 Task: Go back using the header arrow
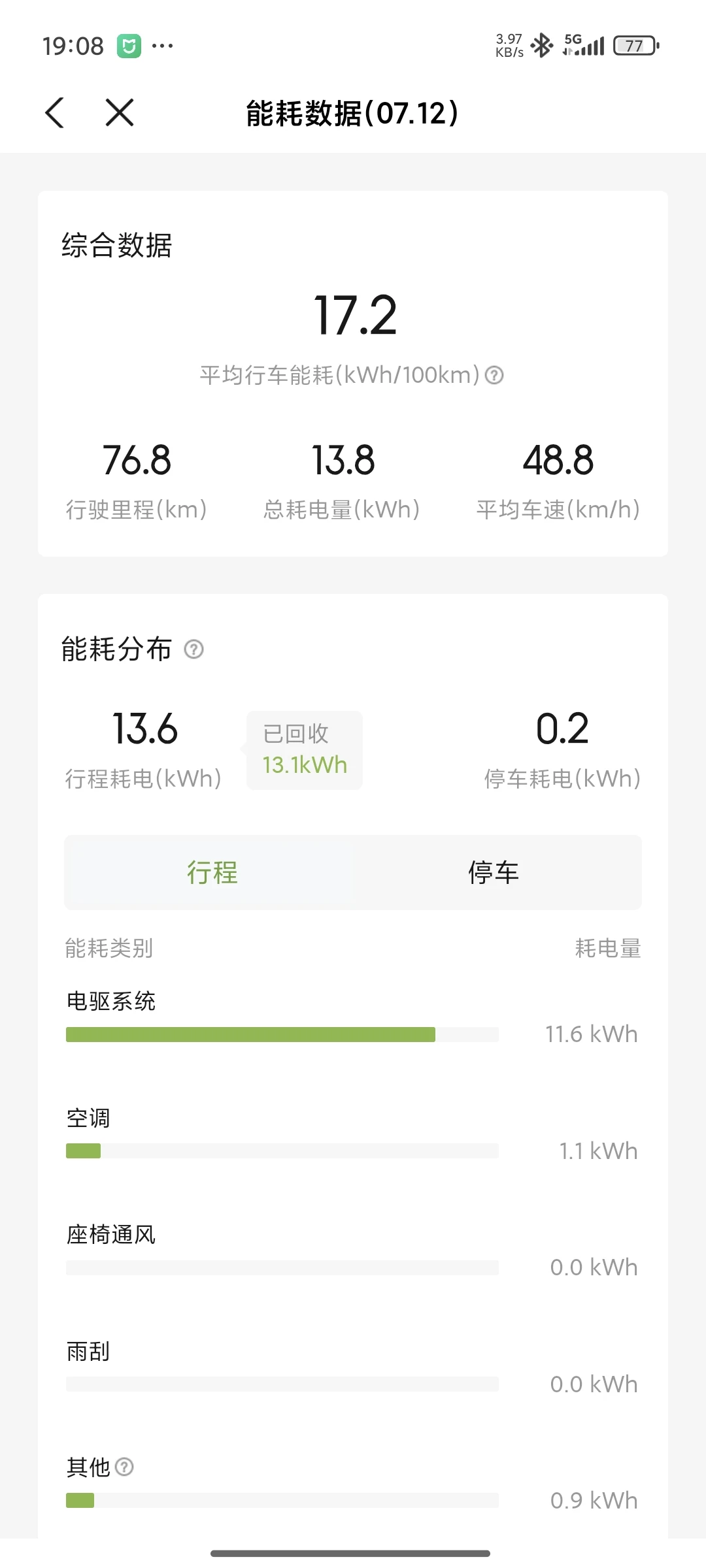(55, 112)
